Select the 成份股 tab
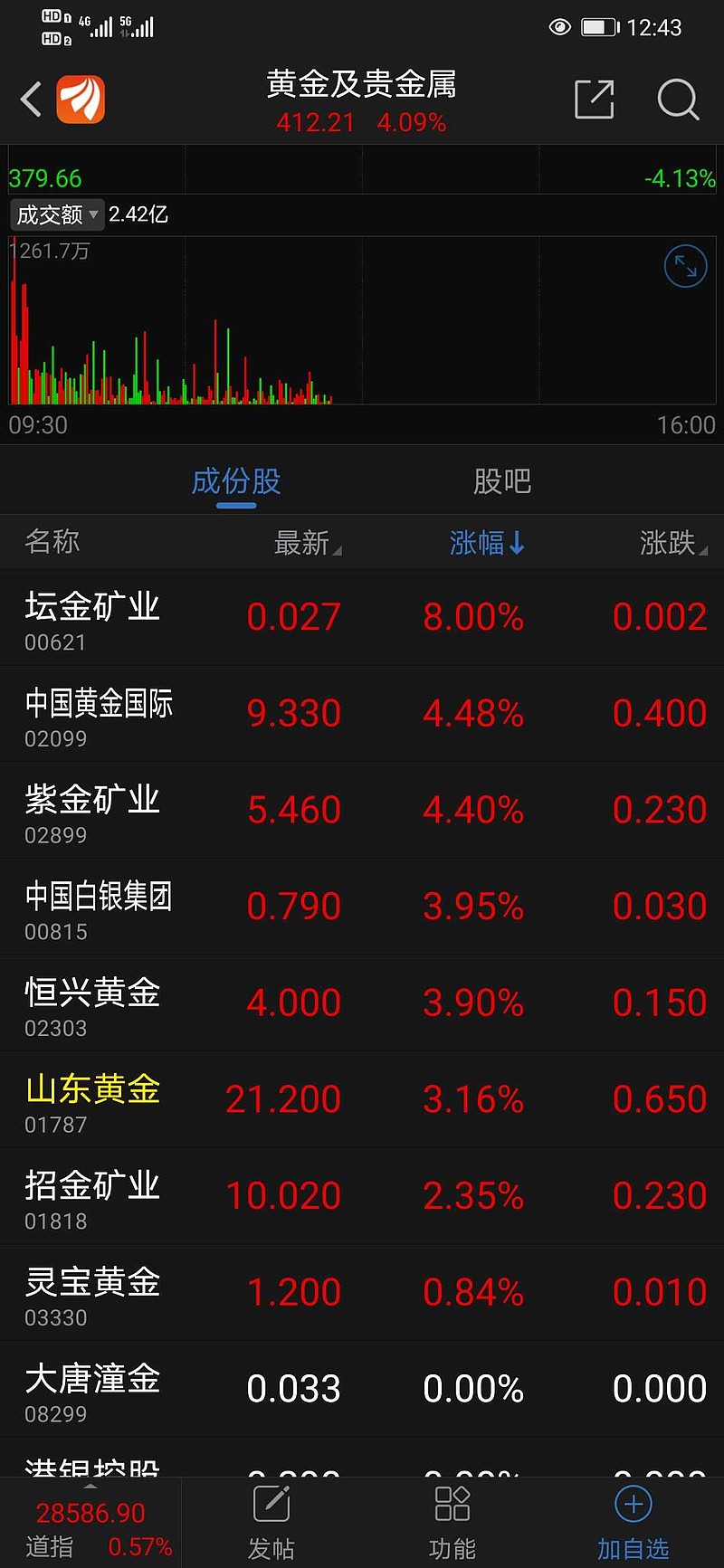The image size is (724, 1568). coord(236,481)
